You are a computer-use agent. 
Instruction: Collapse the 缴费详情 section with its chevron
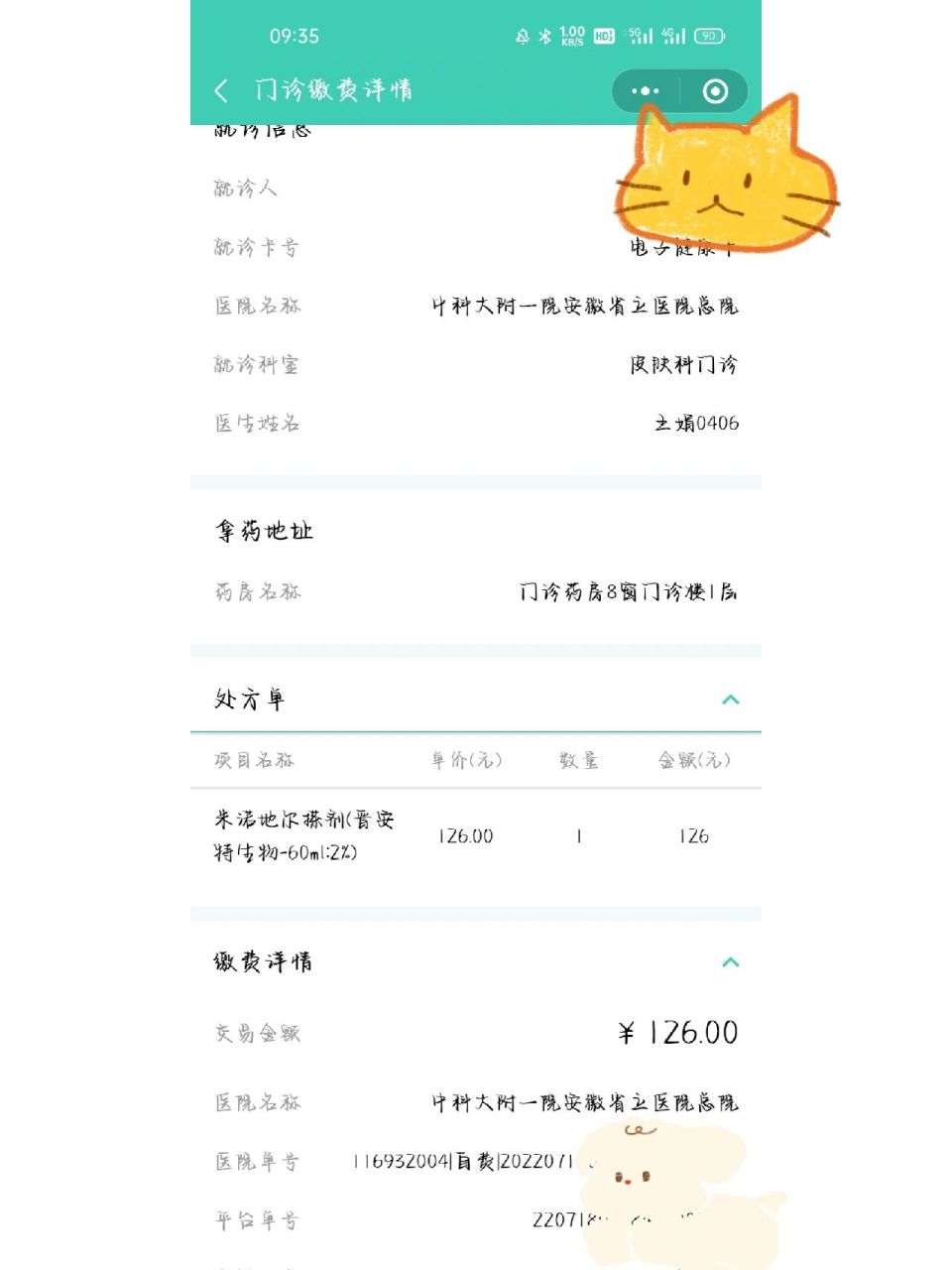pyautogui.click(x=731, y=960)
